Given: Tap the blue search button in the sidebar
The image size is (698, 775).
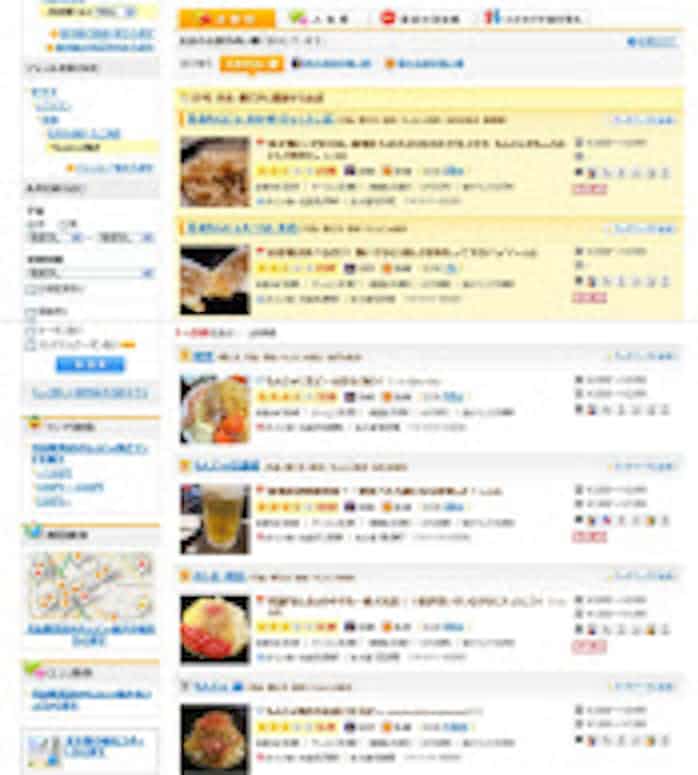Looking at the screenshot, I should pyautogui.click(x=89, y=365).
